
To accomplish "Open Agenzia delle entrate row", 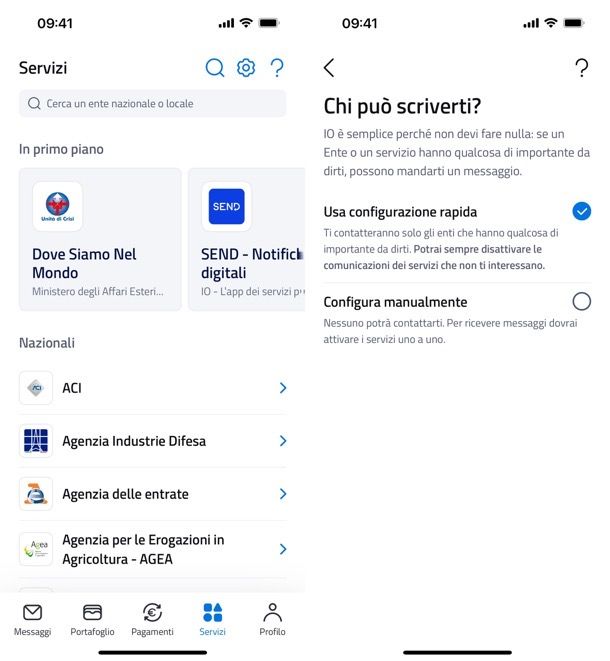I will coord(152,494).
